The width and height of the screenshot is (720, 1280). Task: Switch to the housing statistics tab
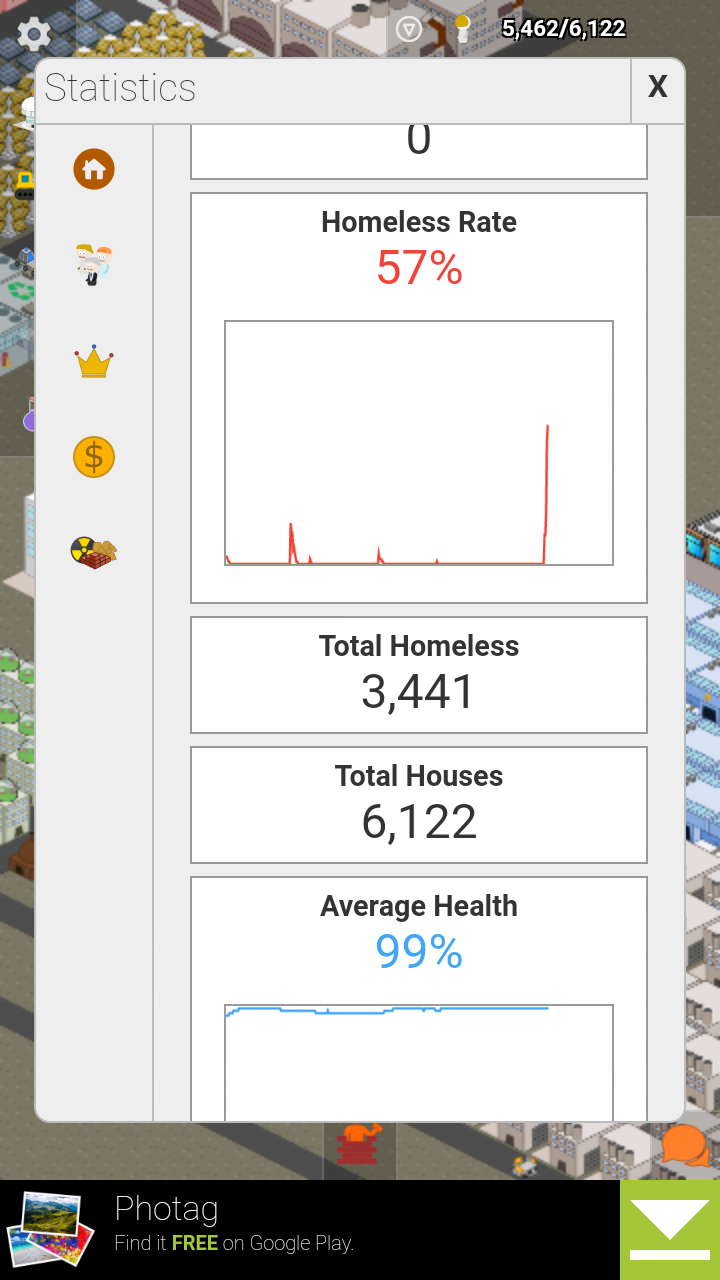pos(94,169)
